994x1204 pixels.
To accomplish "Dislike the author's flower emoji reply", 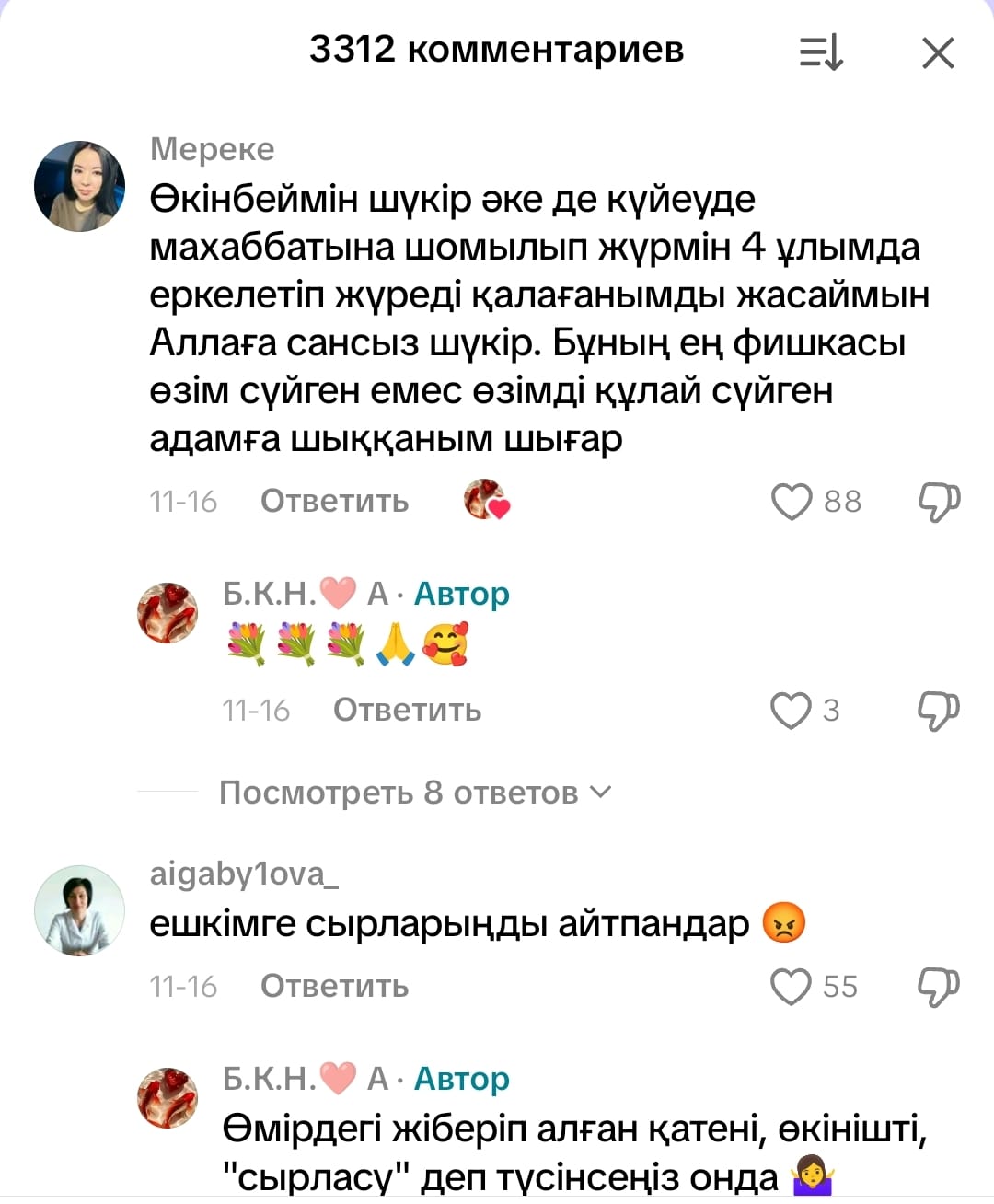I will [938, 711].
